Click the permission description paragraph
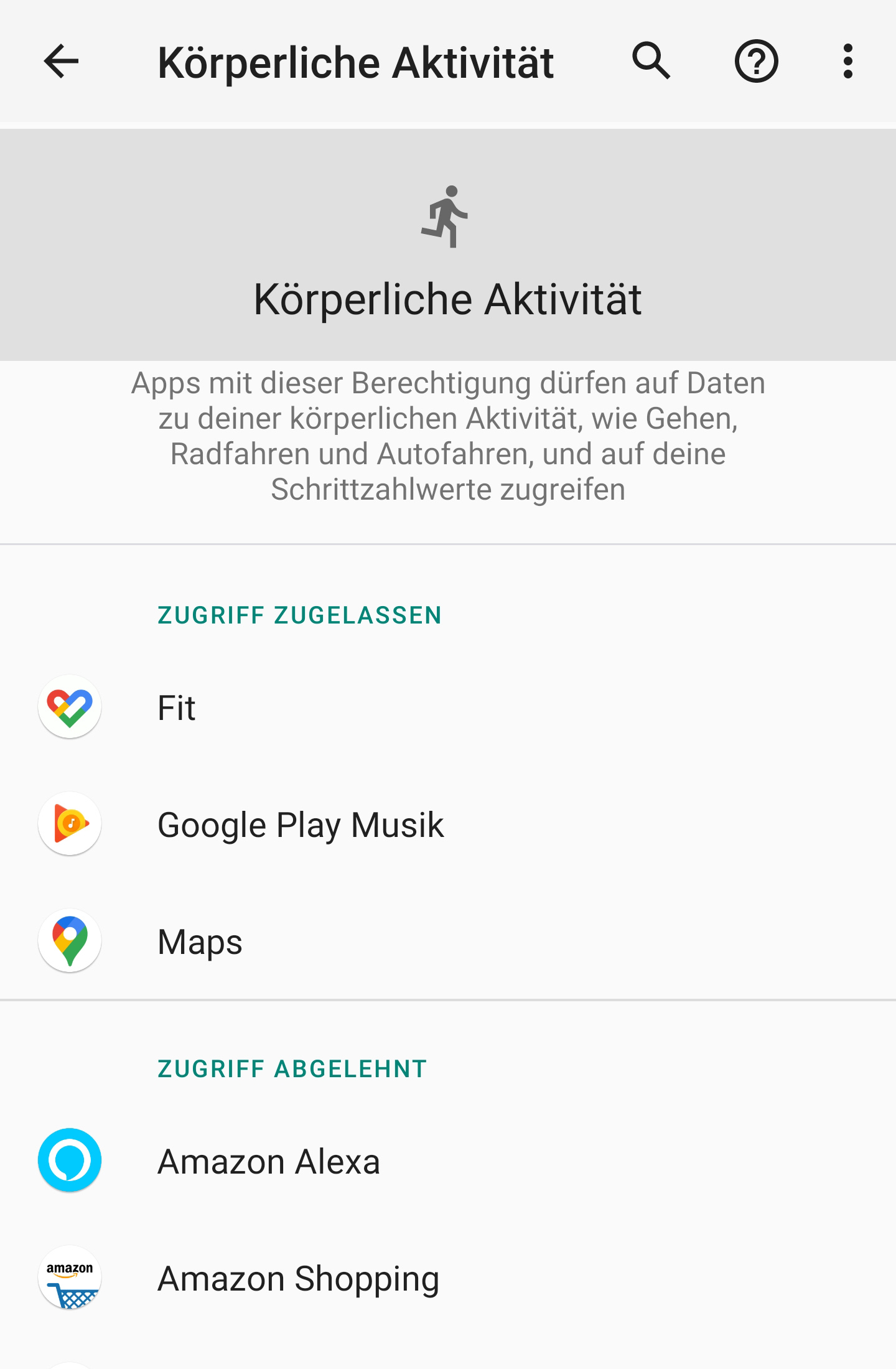This screenshot has height=1369, width=896. [x=447, y=436]
